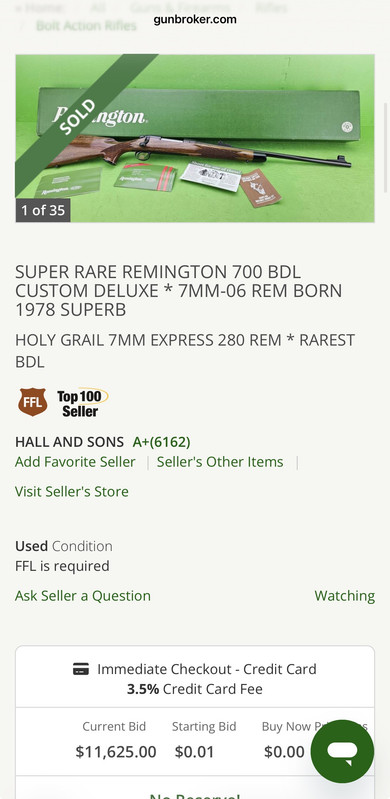The width and height of the screenshot is (390, 799).
Task: Tap the Bolt Action Rifles breadcrumb
Action: tap(86, 25)
